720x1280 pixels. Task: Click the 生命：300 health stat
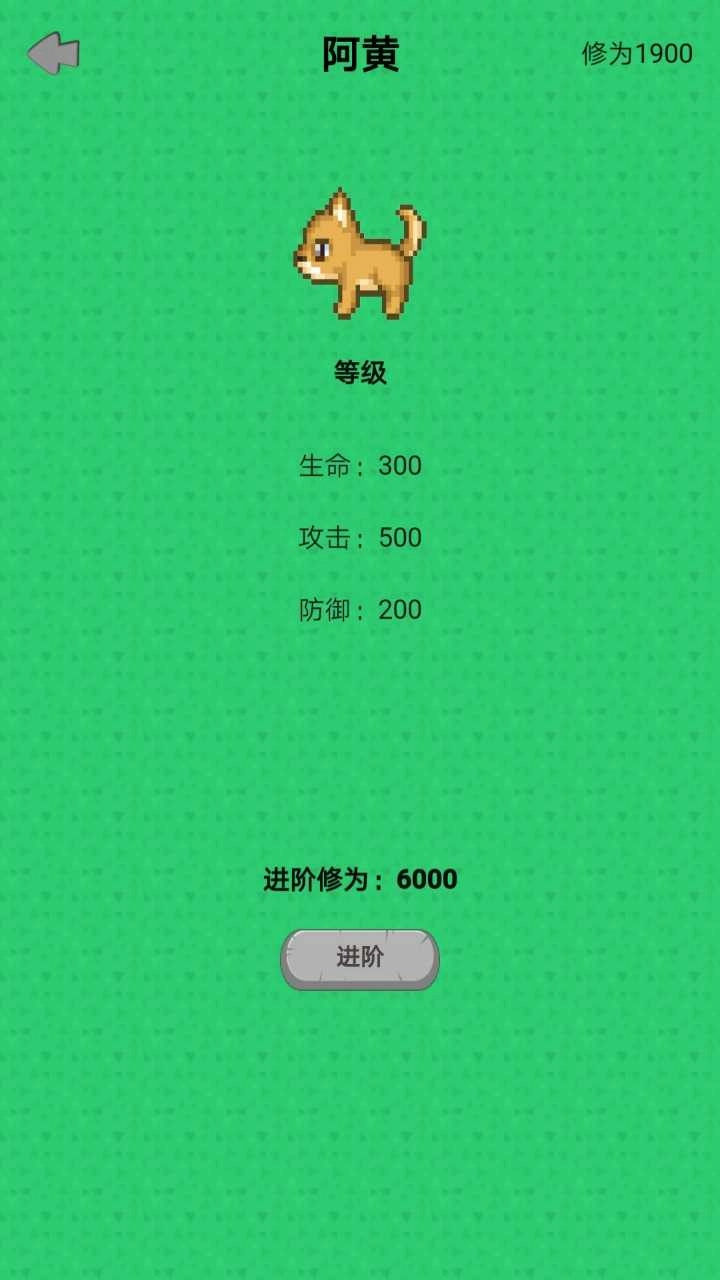click(360, 466)
